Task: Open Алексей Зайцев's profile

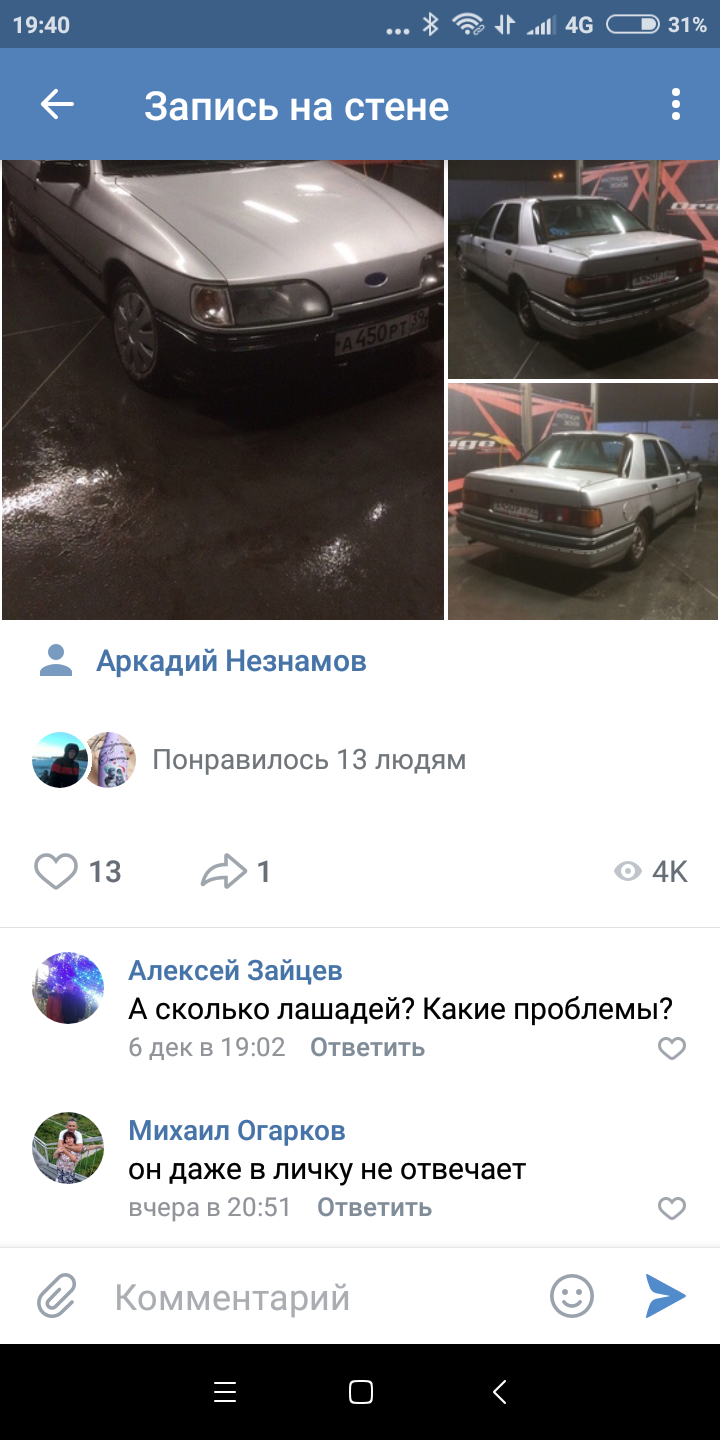Action: point(235,970)
